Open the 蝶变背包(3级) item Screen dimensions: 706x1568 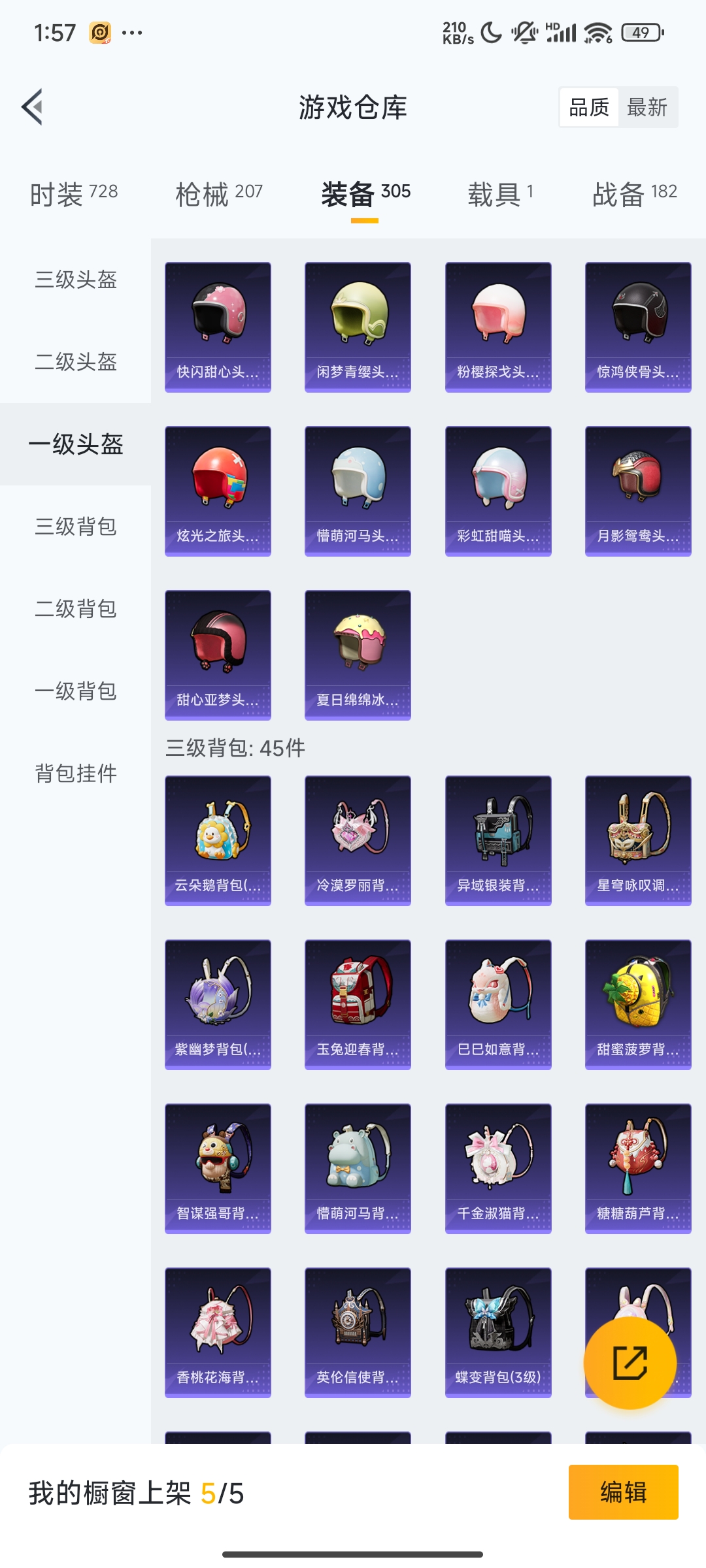click(x=498, y=1333)
